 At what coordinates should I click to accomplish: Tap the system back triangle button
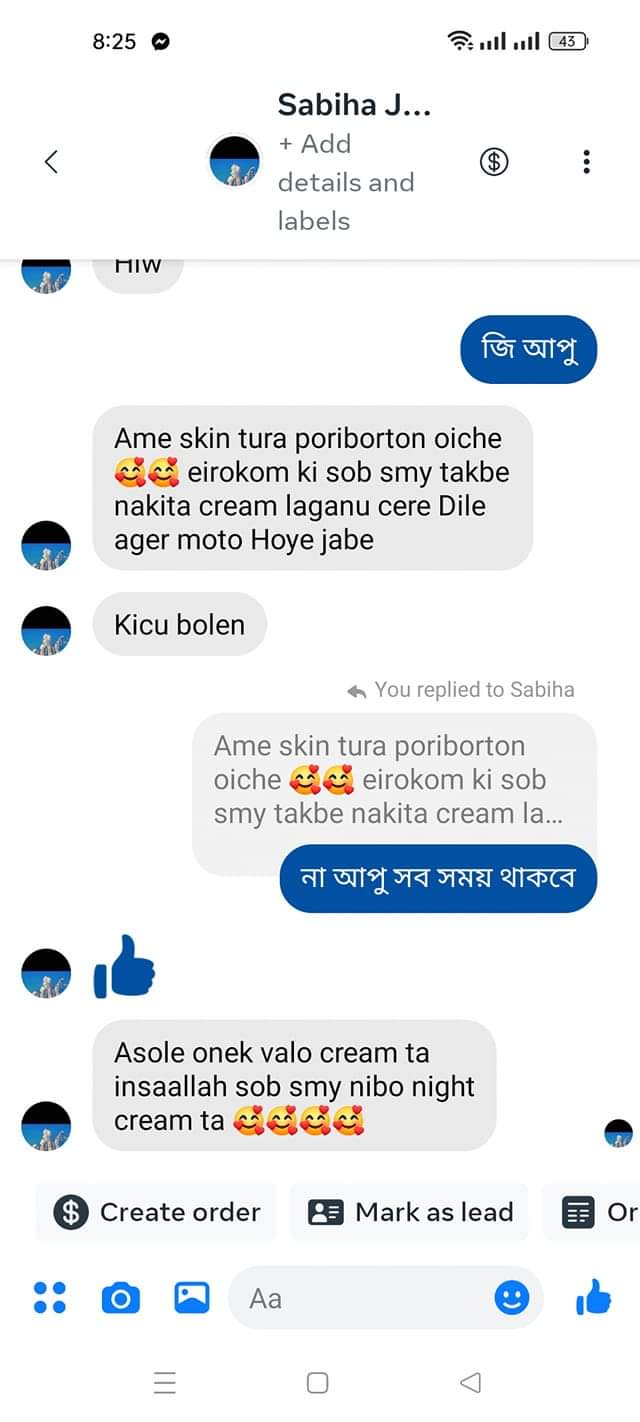point(470,1383)
